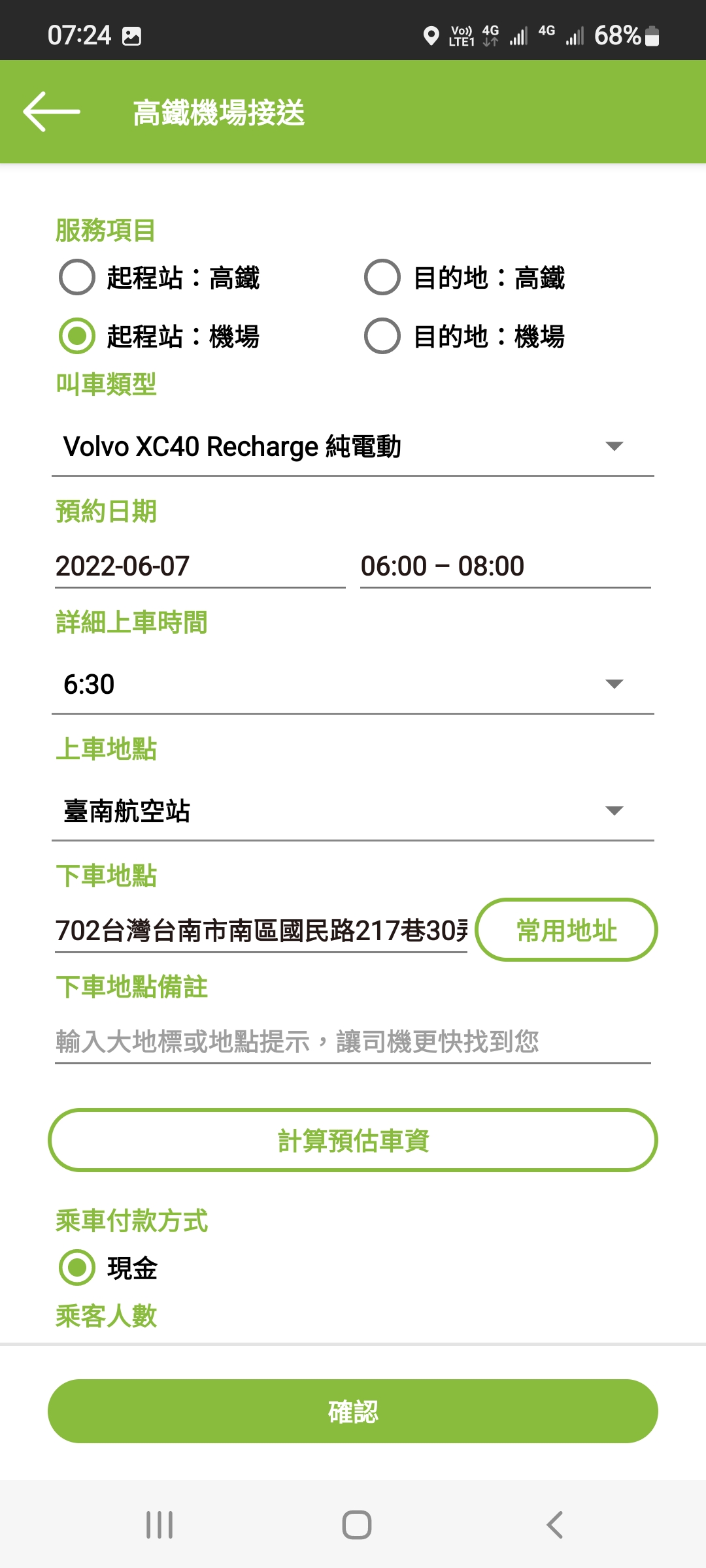Go to home screen via system home button
This screenshot has width=706, height=1568.
(x=357, y=1525)
